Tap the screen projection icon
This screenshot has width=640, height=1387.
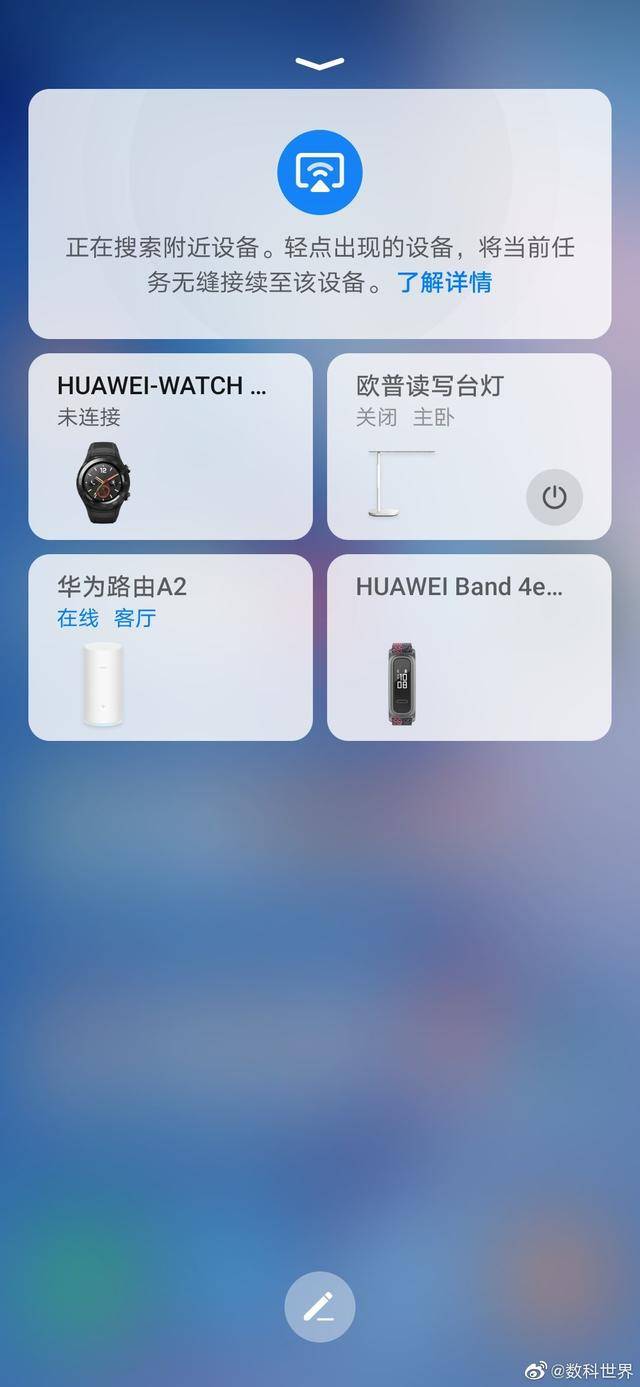click(x=320, y=173)
